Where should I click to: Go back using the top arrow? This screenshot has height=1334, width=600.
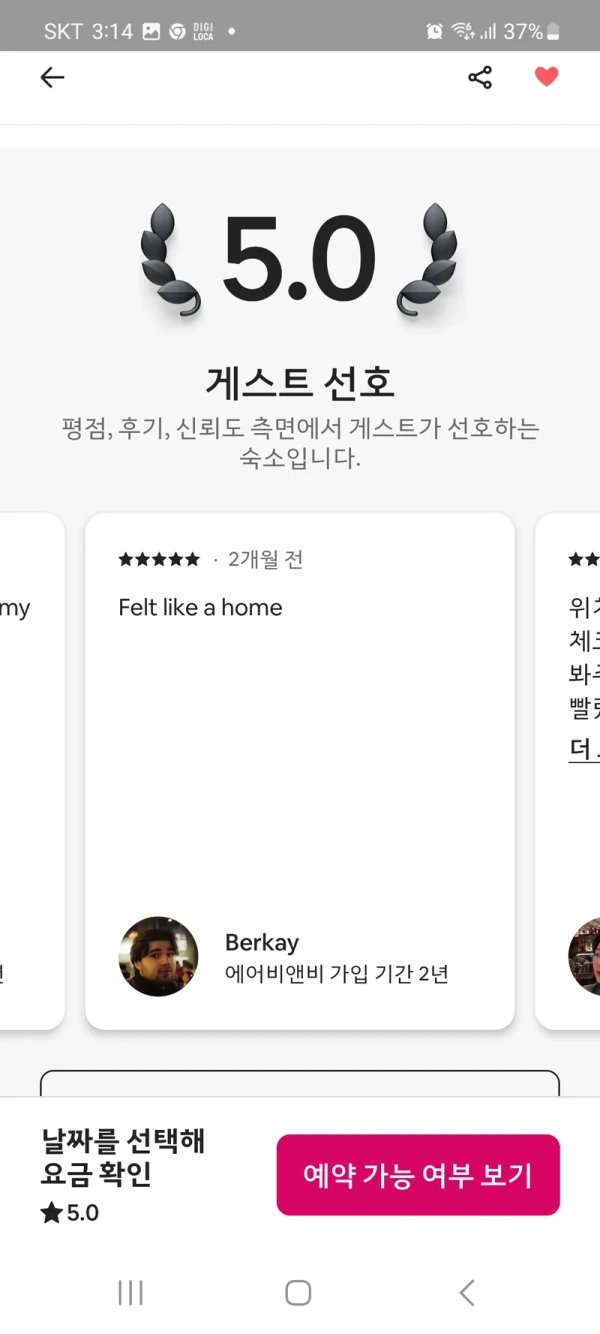pyautogui.click(x=52, y=78)
